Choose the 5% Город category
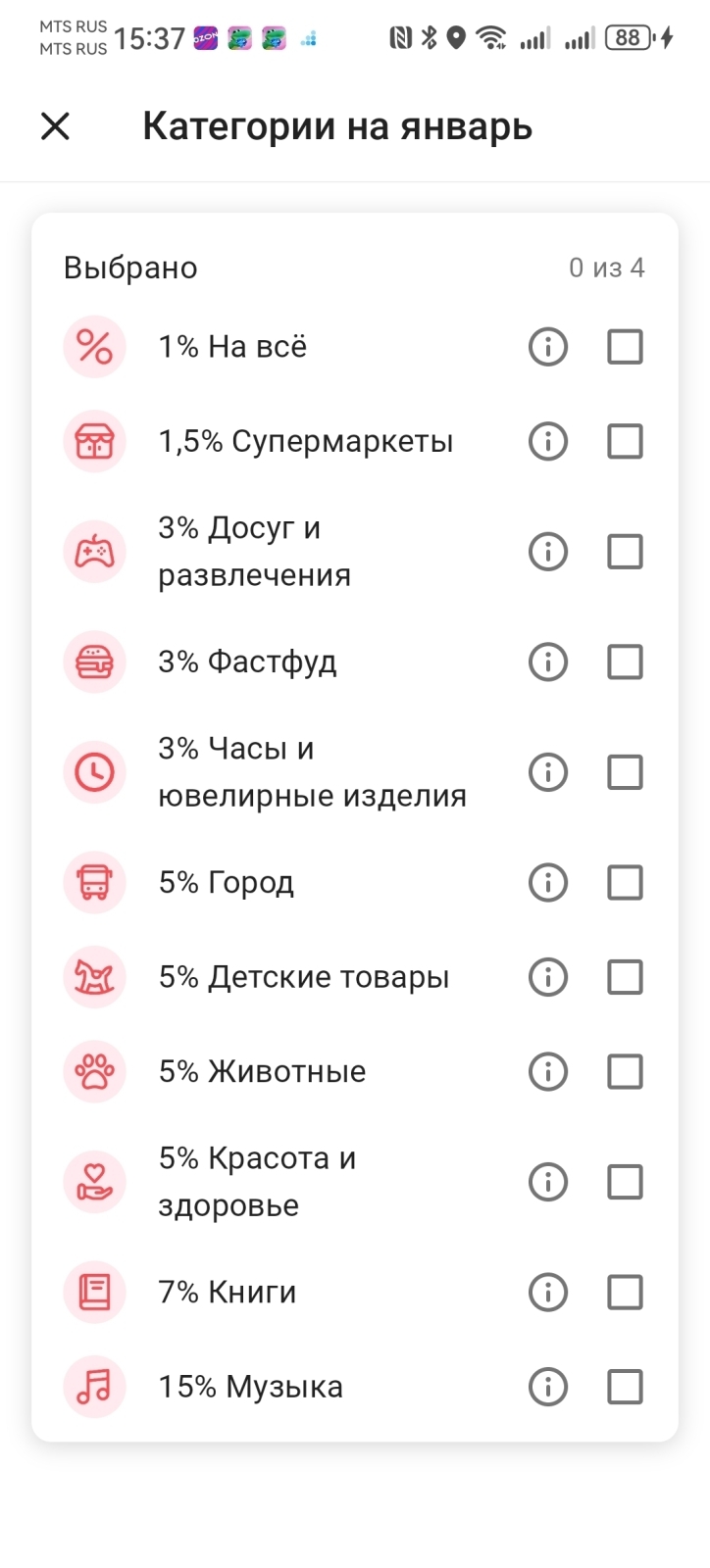Image resolution: width=710 pixels, height=1568 pixels. (x=625, y=883)
